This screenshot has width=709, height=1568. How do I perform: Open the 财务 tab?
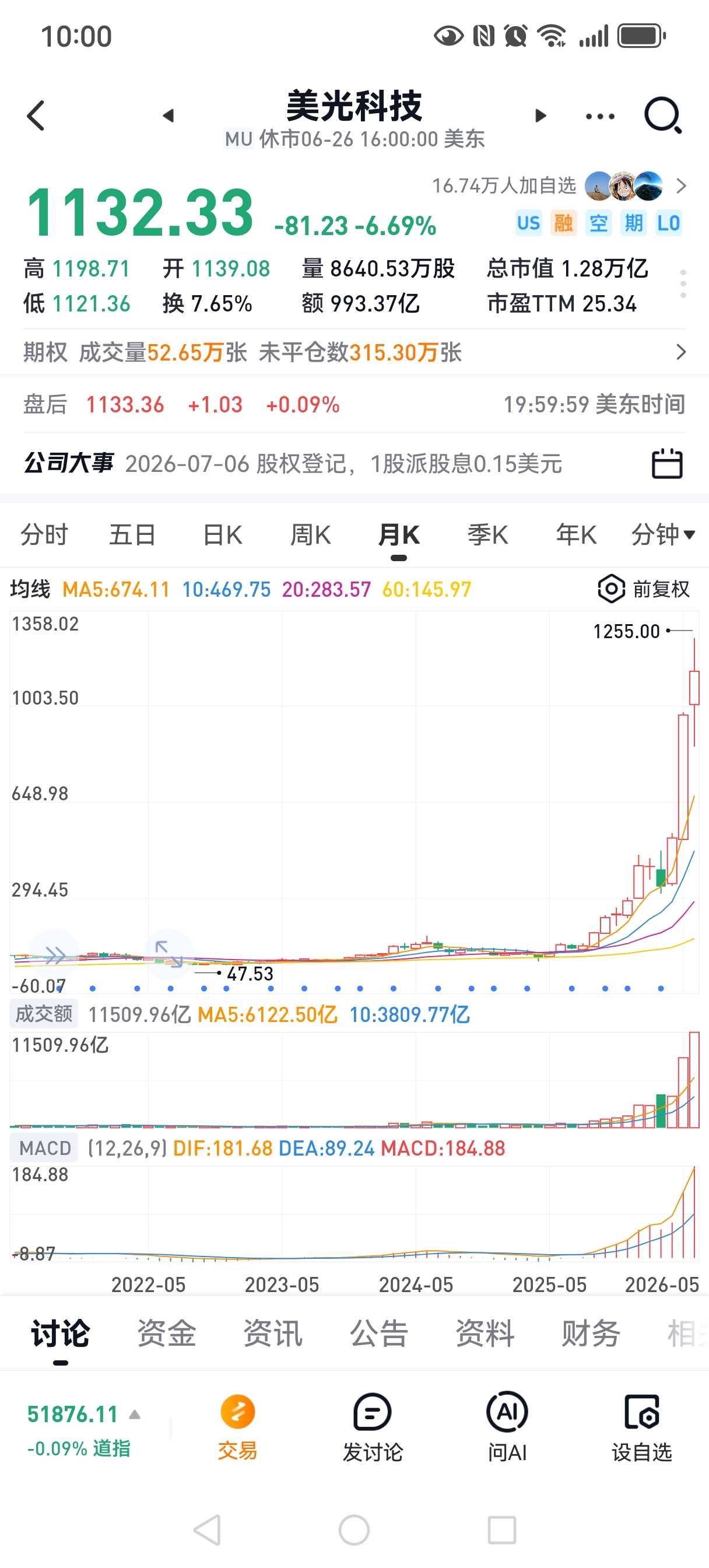click(590, 1333)
